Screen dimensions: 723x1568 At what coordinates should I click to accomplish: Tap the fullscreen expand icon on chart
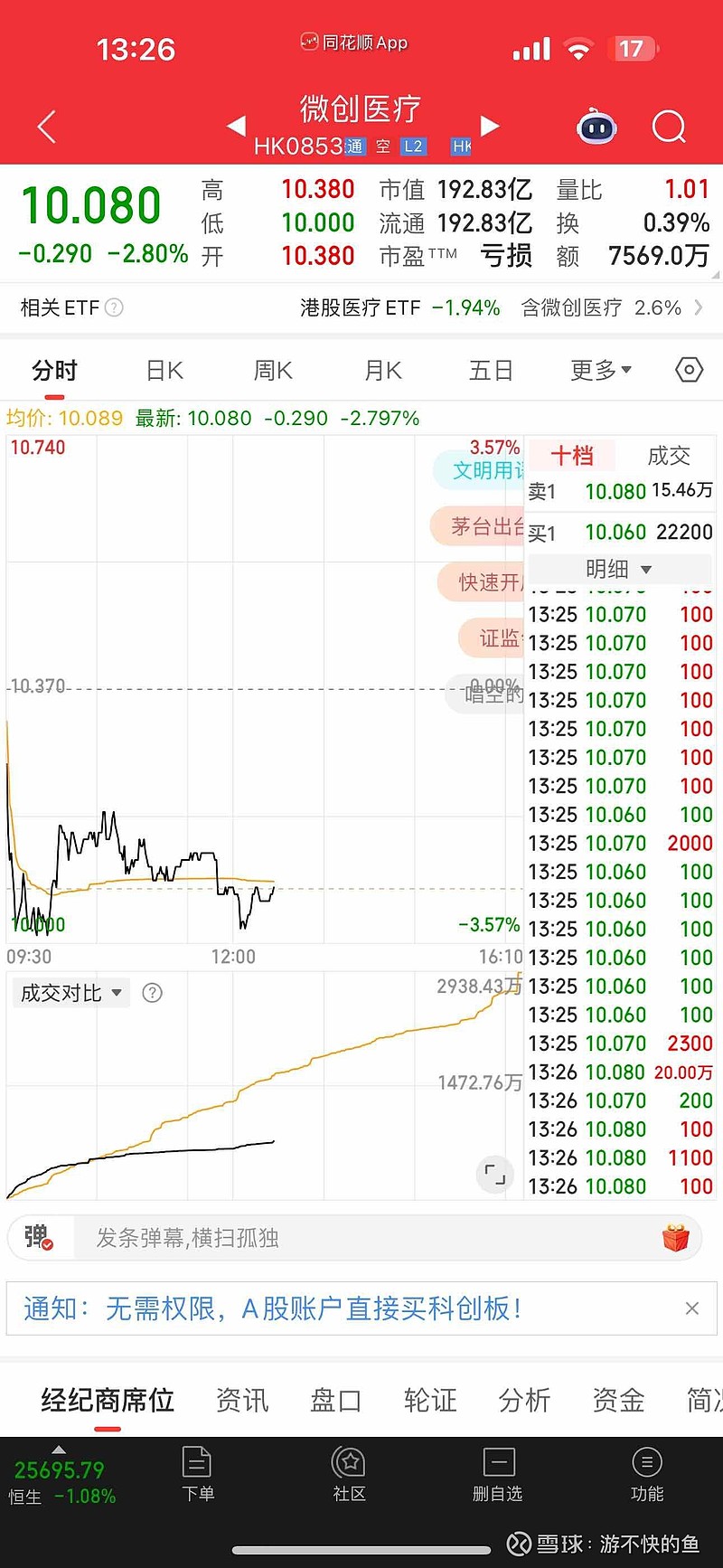(494, 1174)
